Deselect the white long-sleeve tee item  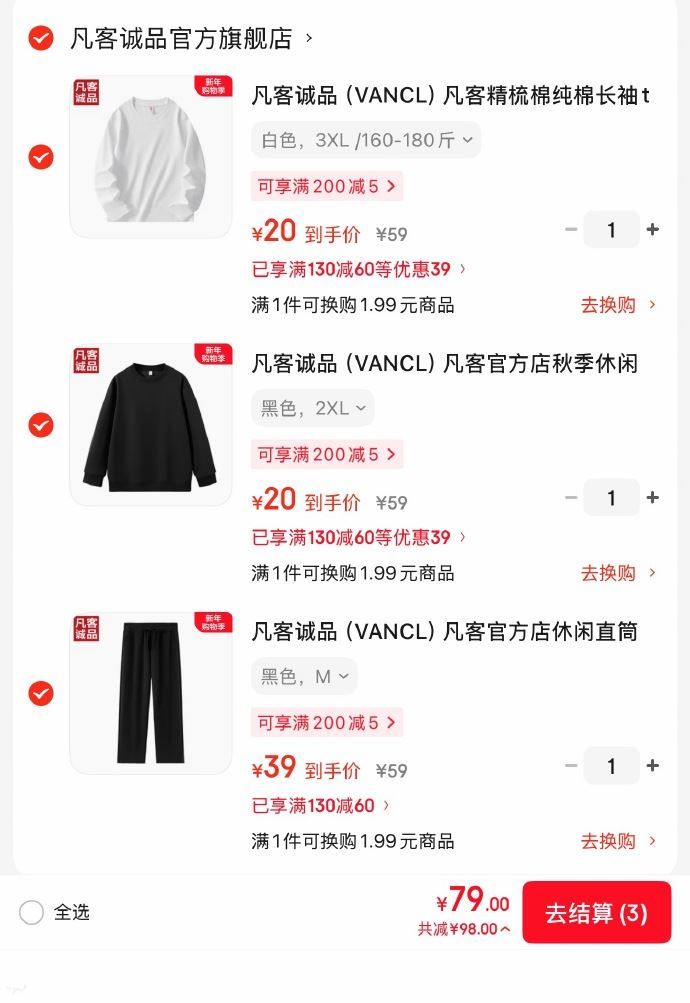pos(41,157)
